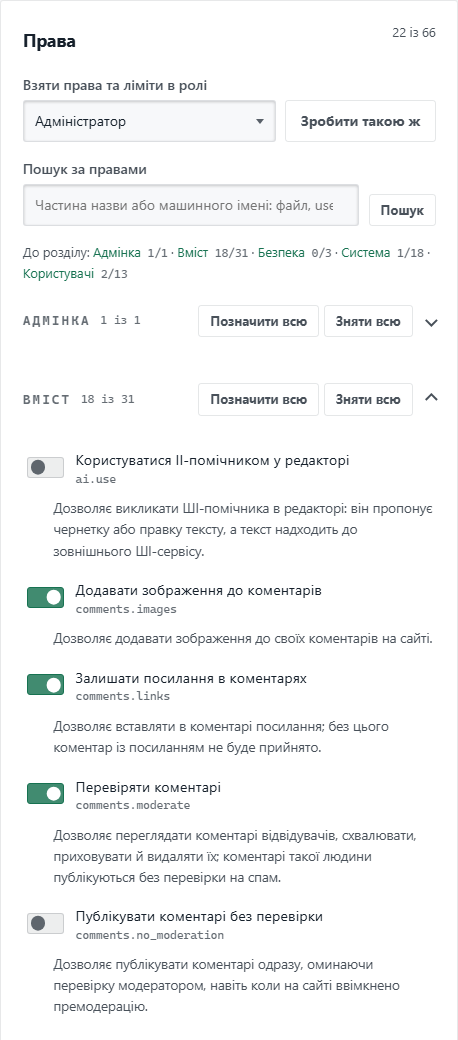Enable the ai.use permission toggle
The width and height of the screenshot is (458, 1040).
[46, 467]
